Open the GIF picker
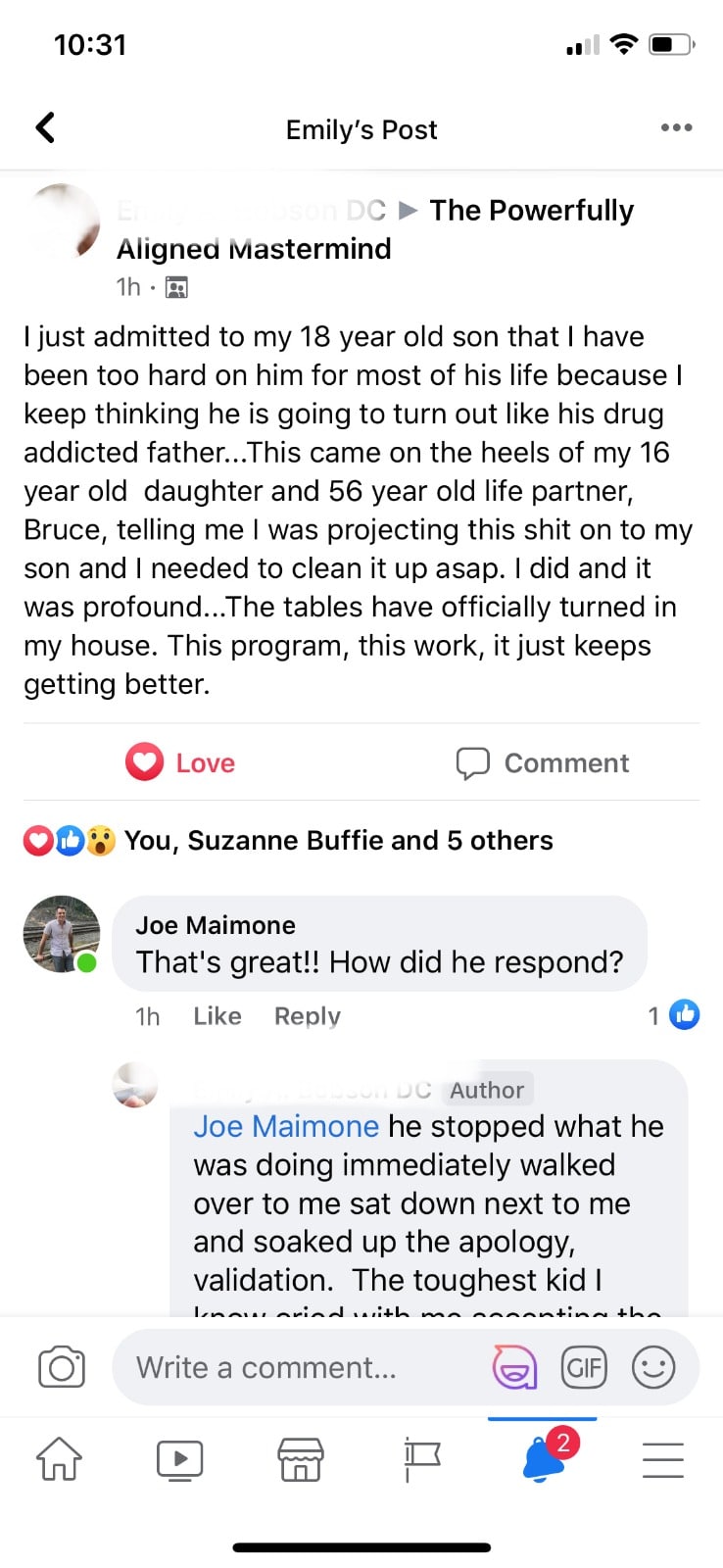Image resolution: width=723 pixels, height=1568 pixels. coord(584,1367)
